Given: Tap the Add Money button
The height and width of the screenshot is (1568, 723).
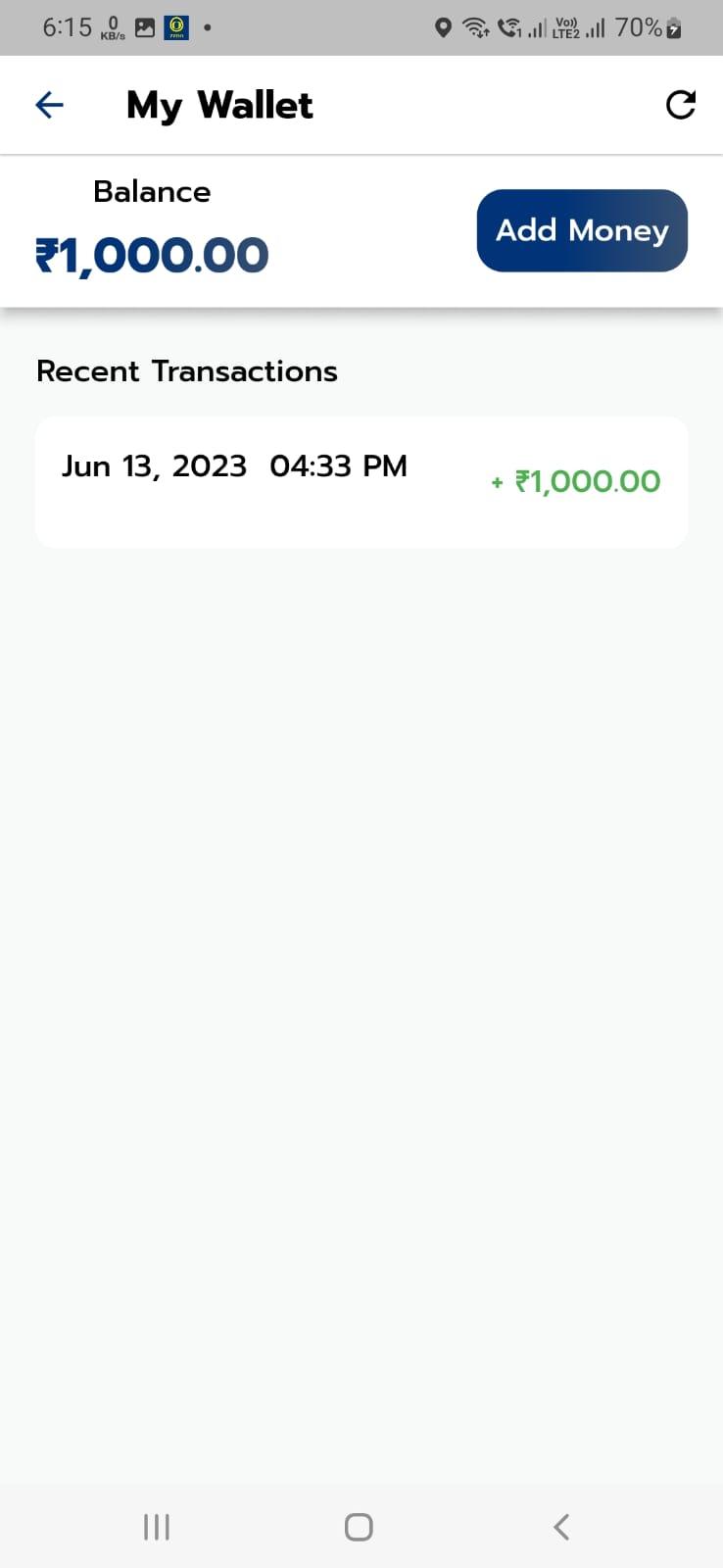Looking at the screenshot, I should pyautogui.click(x=582, y=230).
